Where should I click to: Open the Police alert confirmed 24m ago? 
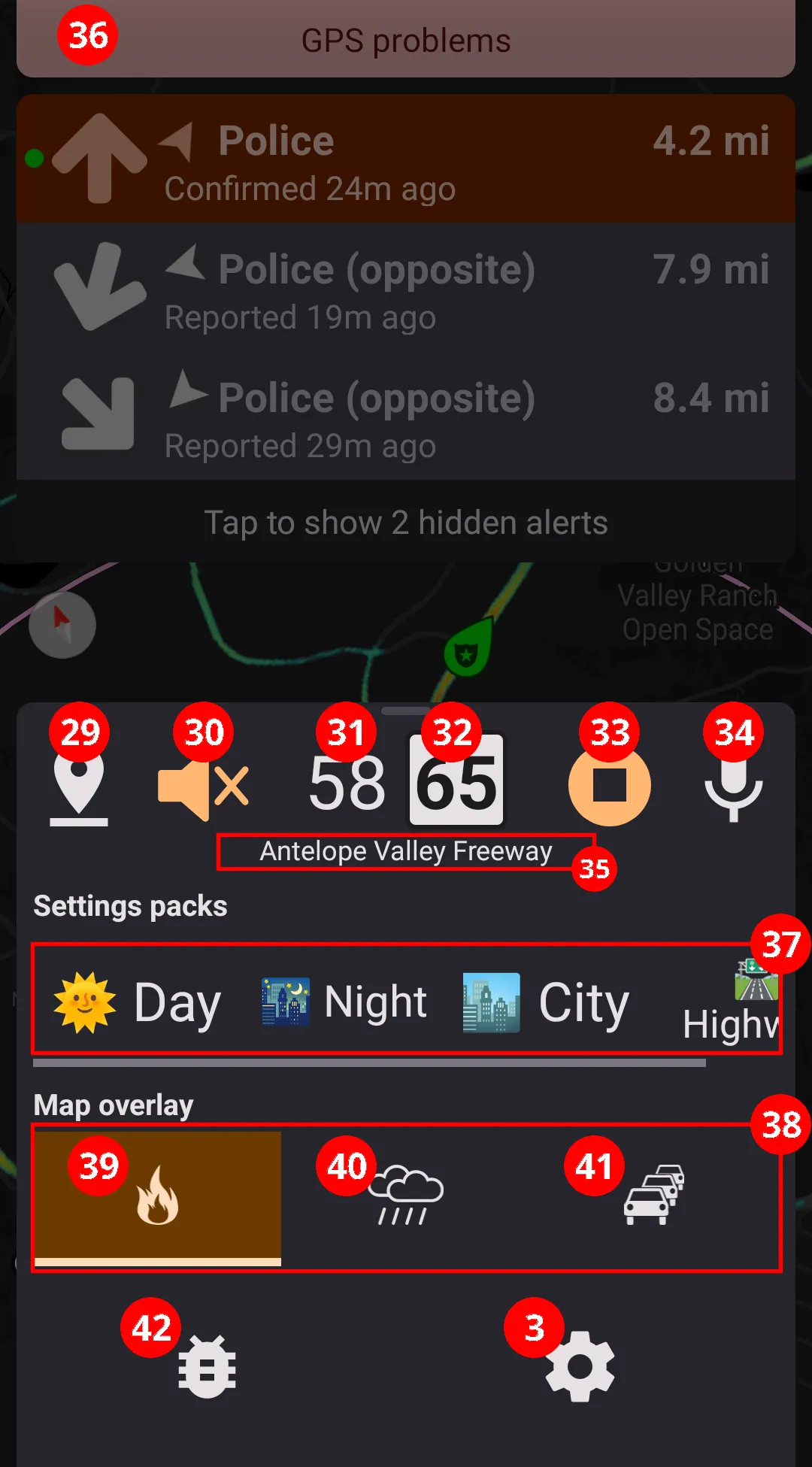pyautogui.click(x=406, y=159)
